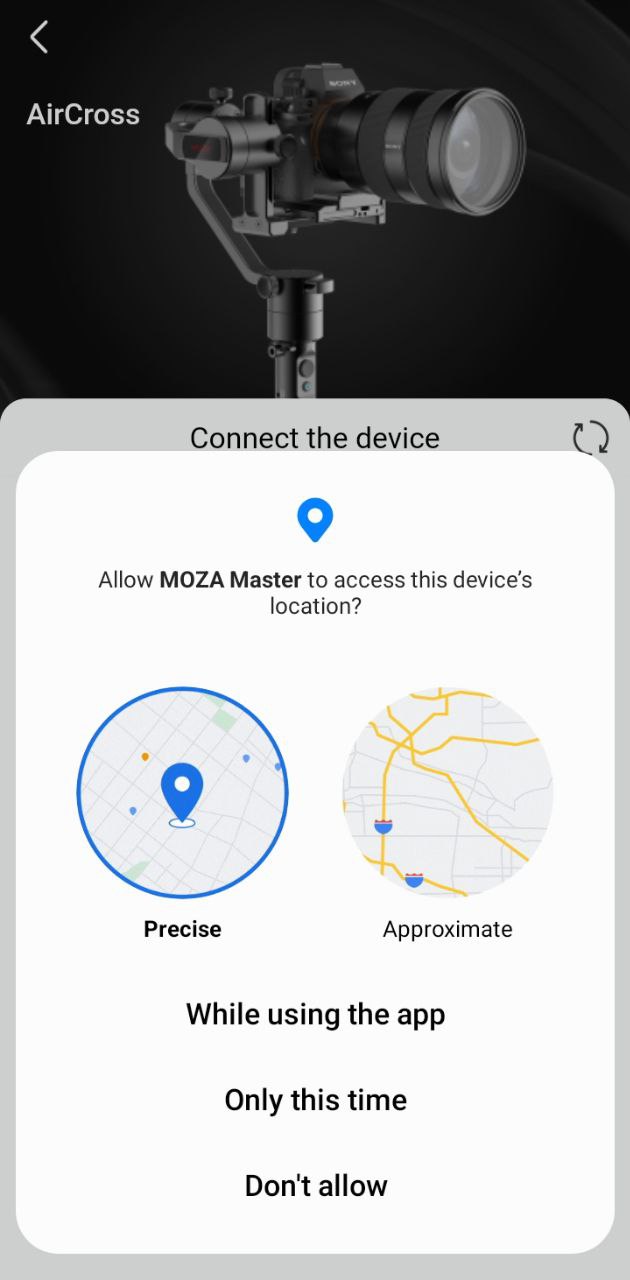630x1280 pixels.
Task: Select Precise location accuracy
Action: tap(182, 793)
